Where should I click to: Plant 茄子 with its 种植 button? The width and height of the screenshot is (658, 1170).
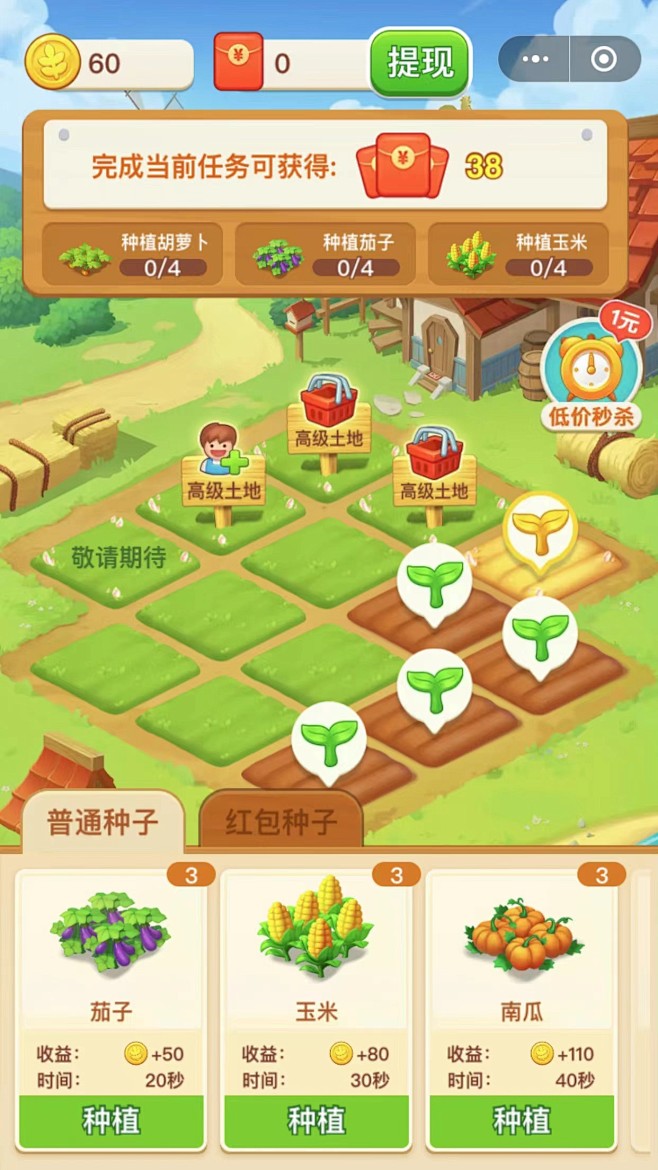(x=111, y=1121)
